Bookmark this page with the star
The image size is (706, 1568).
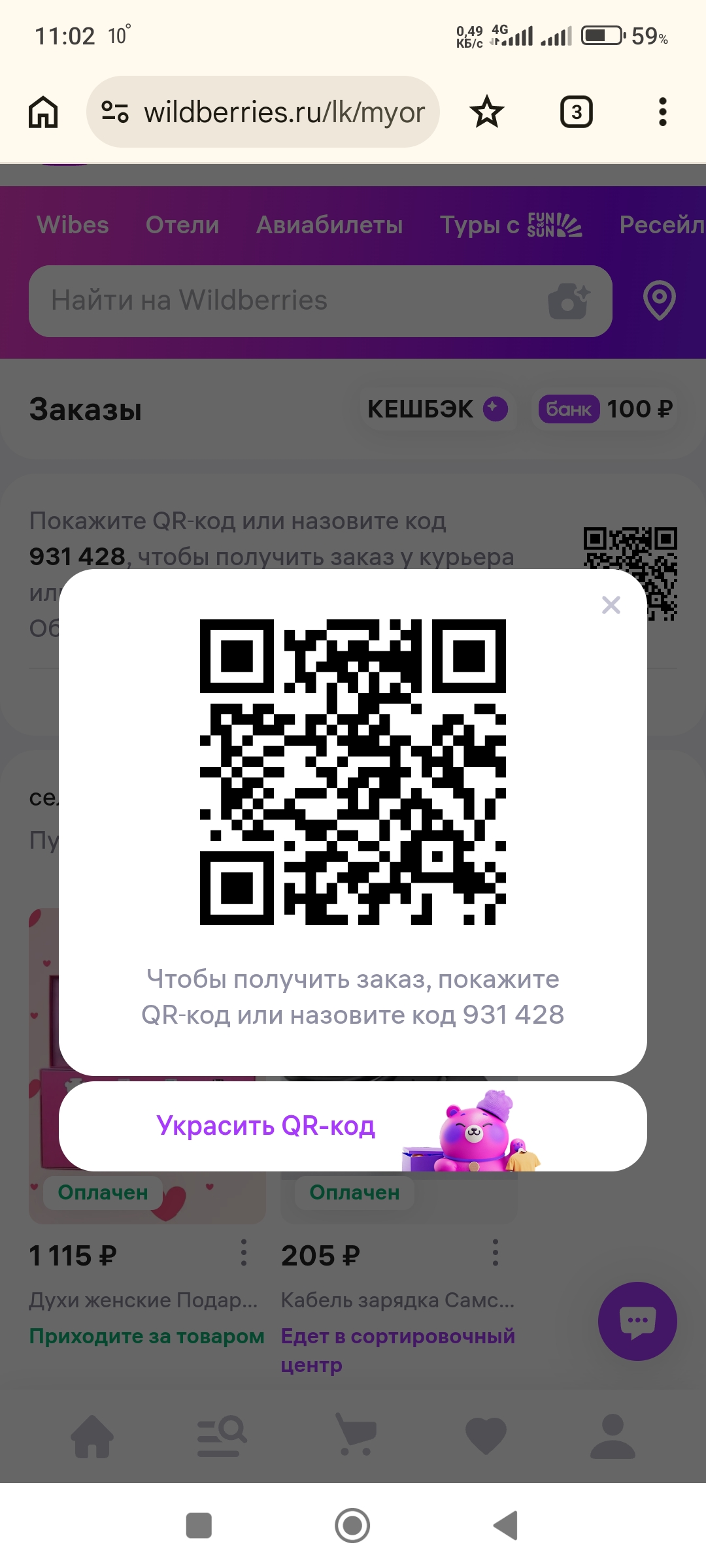pos(487,112)
